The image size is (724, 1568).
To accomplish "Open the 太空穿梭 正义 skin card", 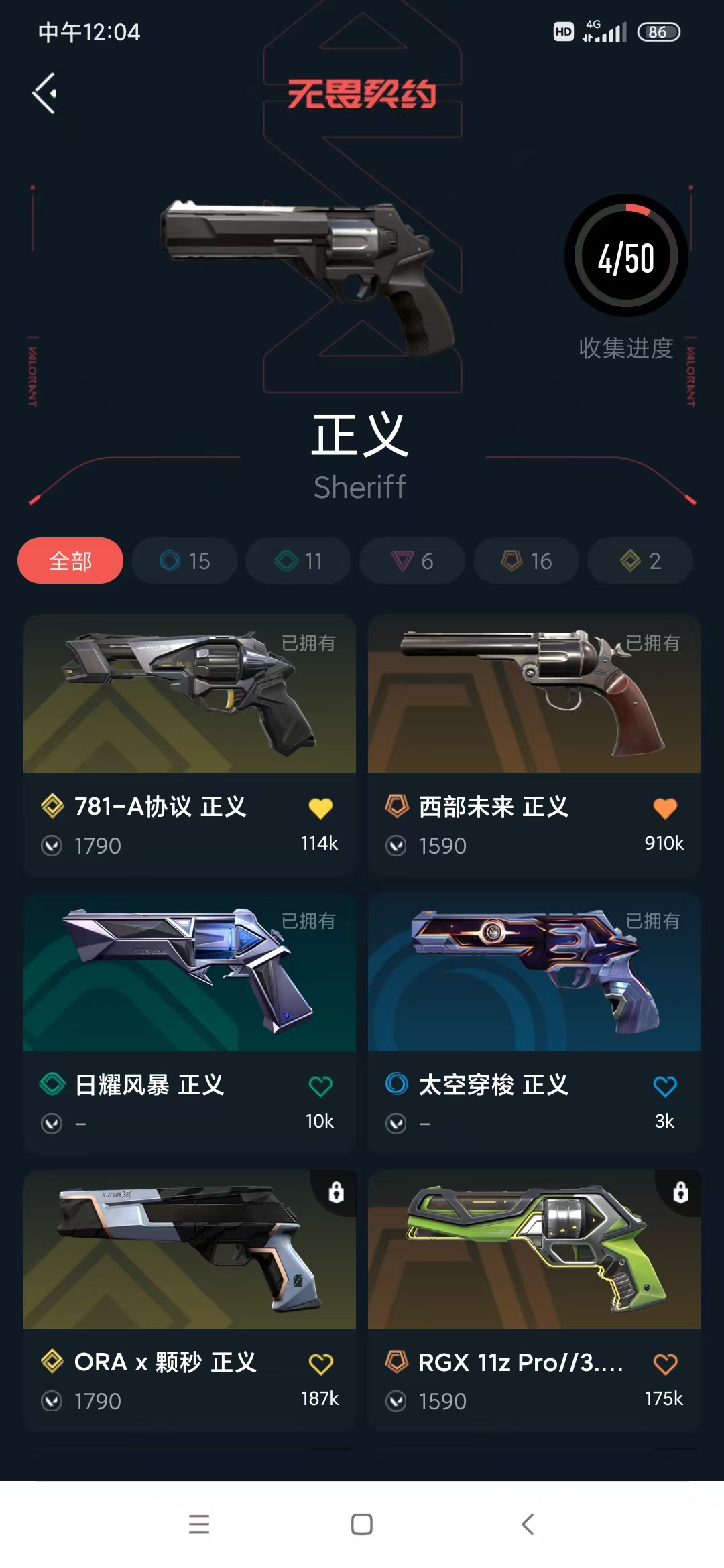I will coord(534,1023).
